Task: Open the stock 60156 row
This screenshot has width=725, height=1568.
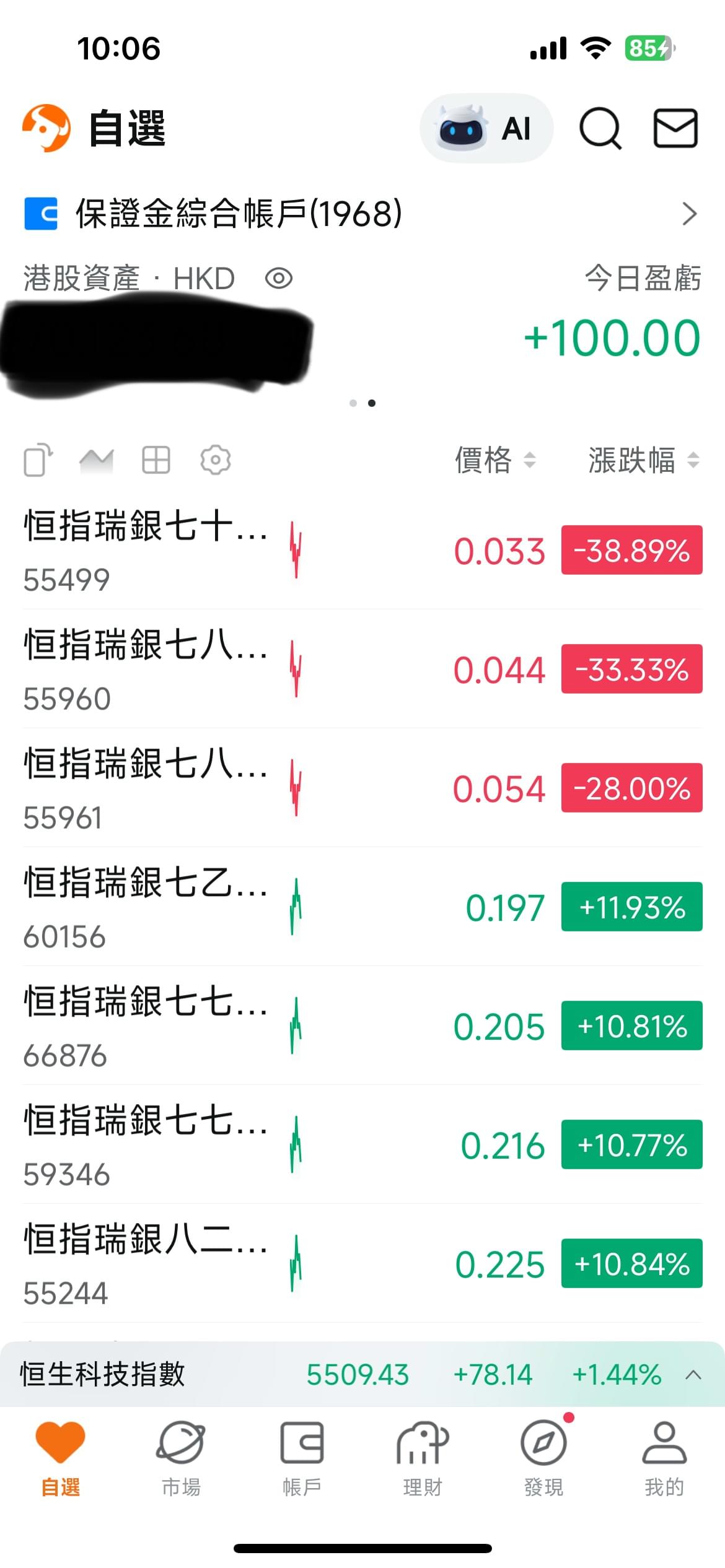Action: pyautogui.click(x=362, y=907)
